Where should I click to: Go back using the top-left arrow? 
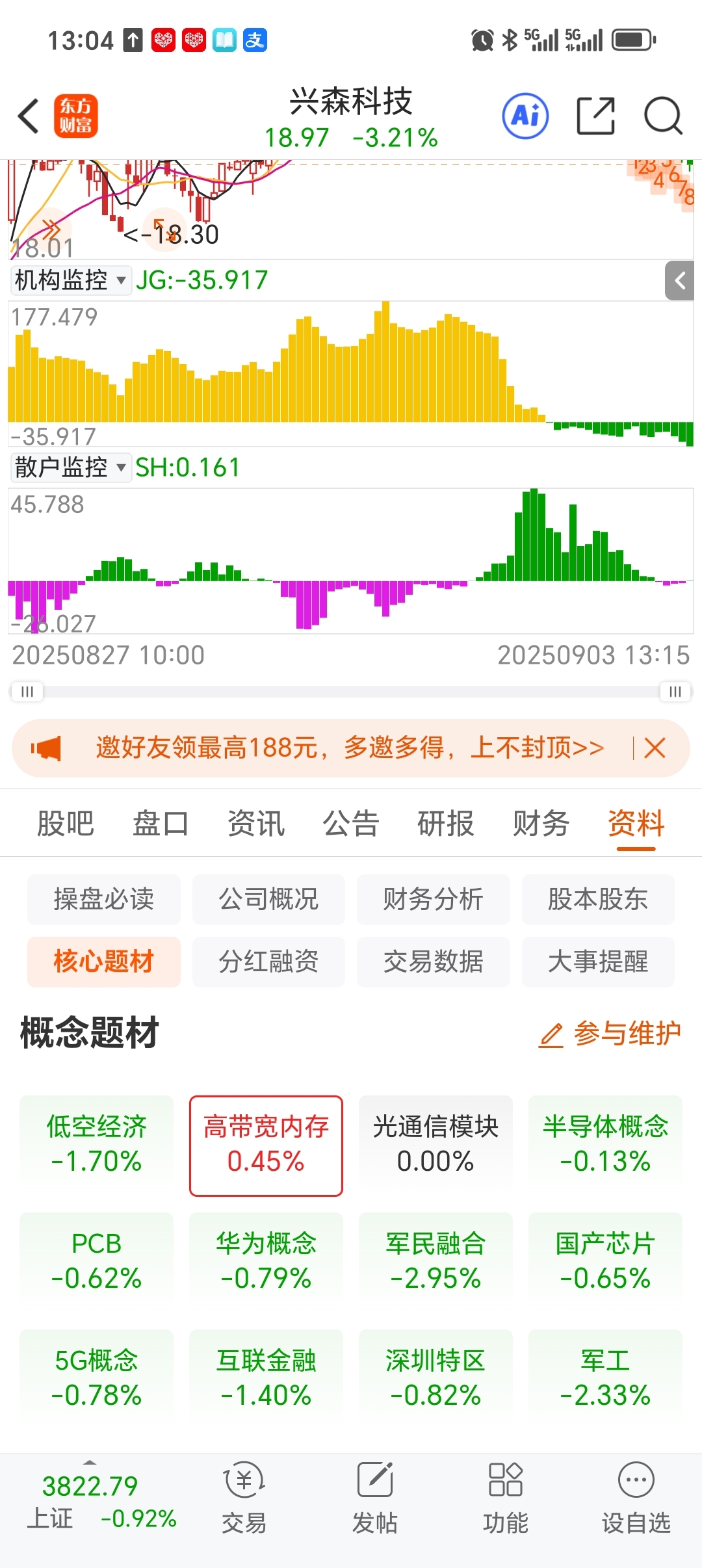pos(29,116)
